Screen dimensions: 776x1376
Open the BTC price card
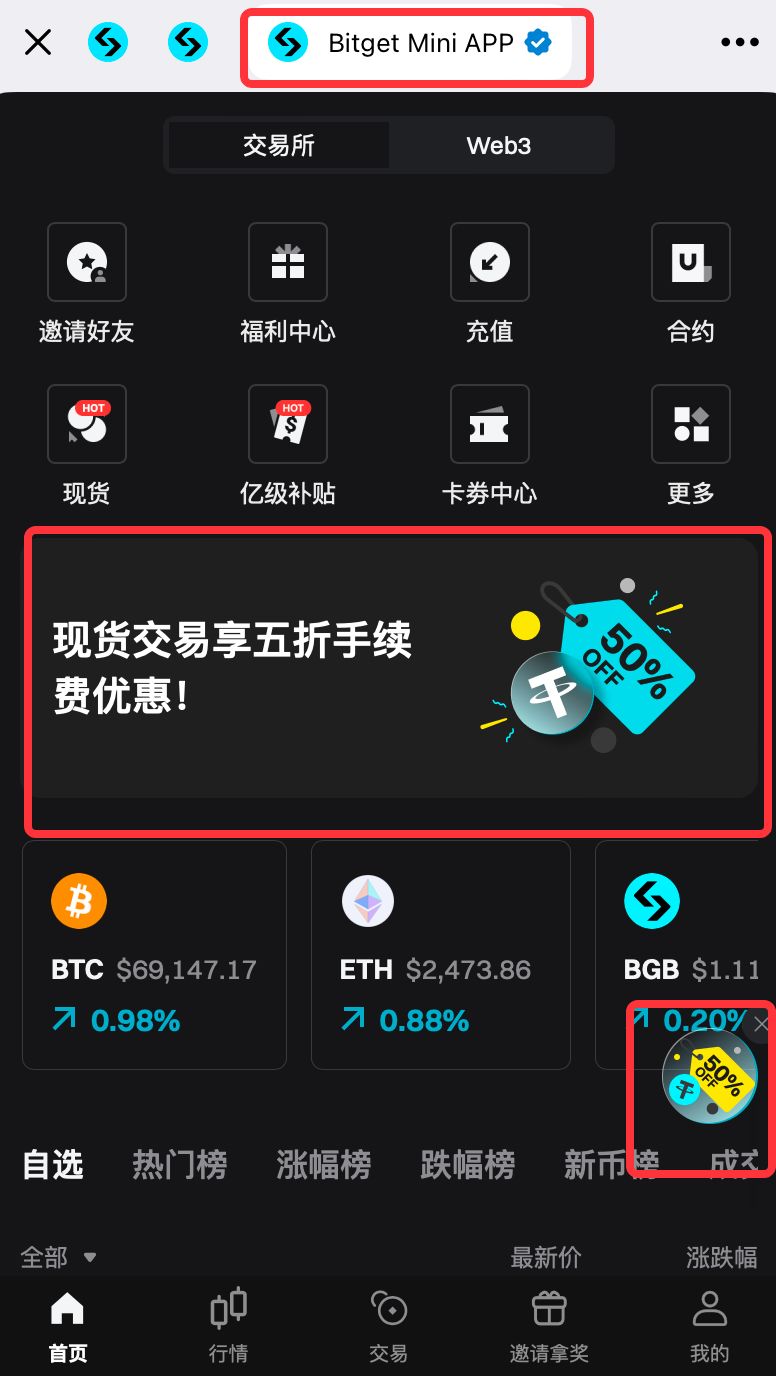[154, 955]
